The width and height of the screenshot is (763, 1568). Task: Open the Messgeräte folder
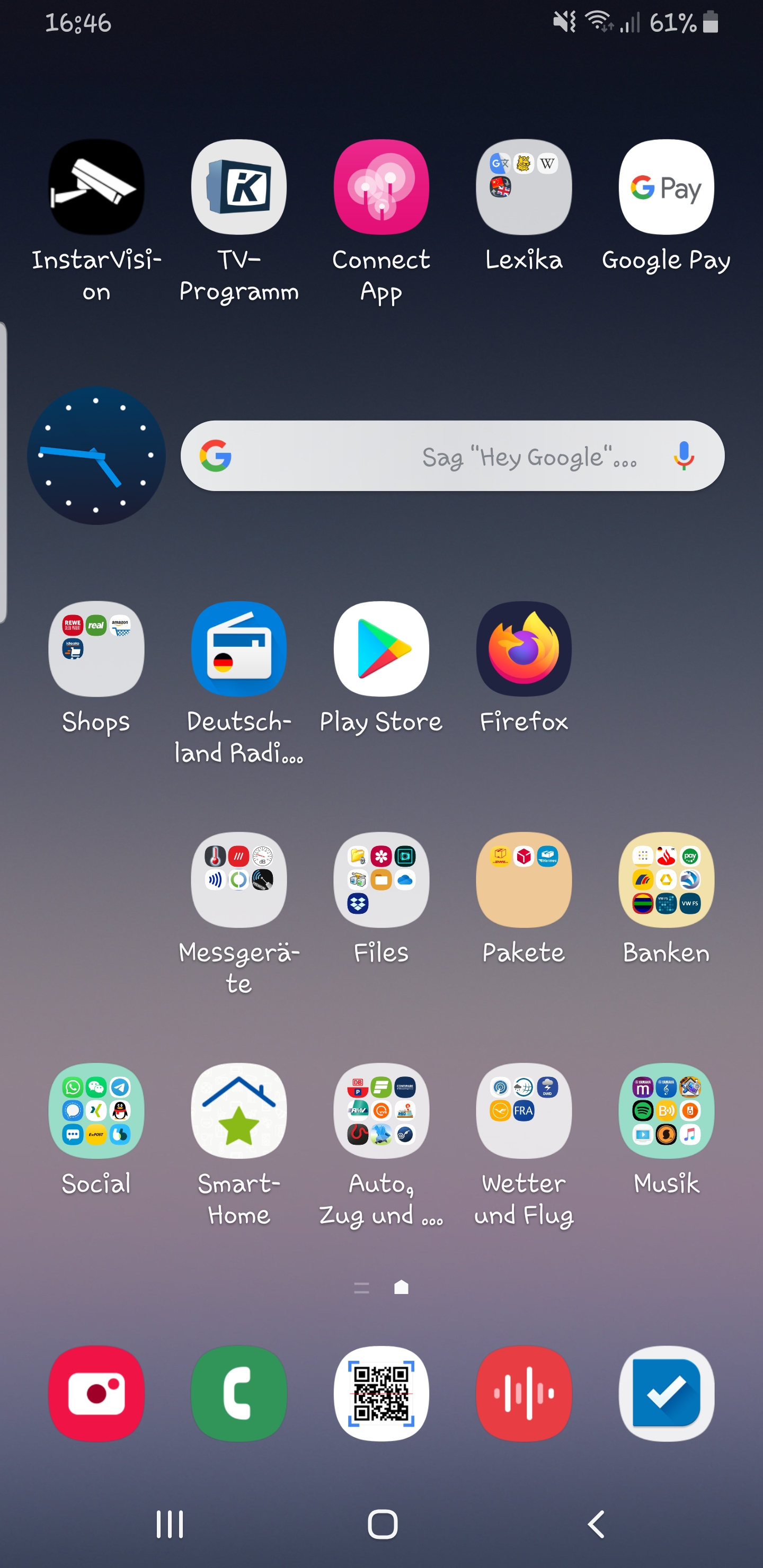coord(239,879)
